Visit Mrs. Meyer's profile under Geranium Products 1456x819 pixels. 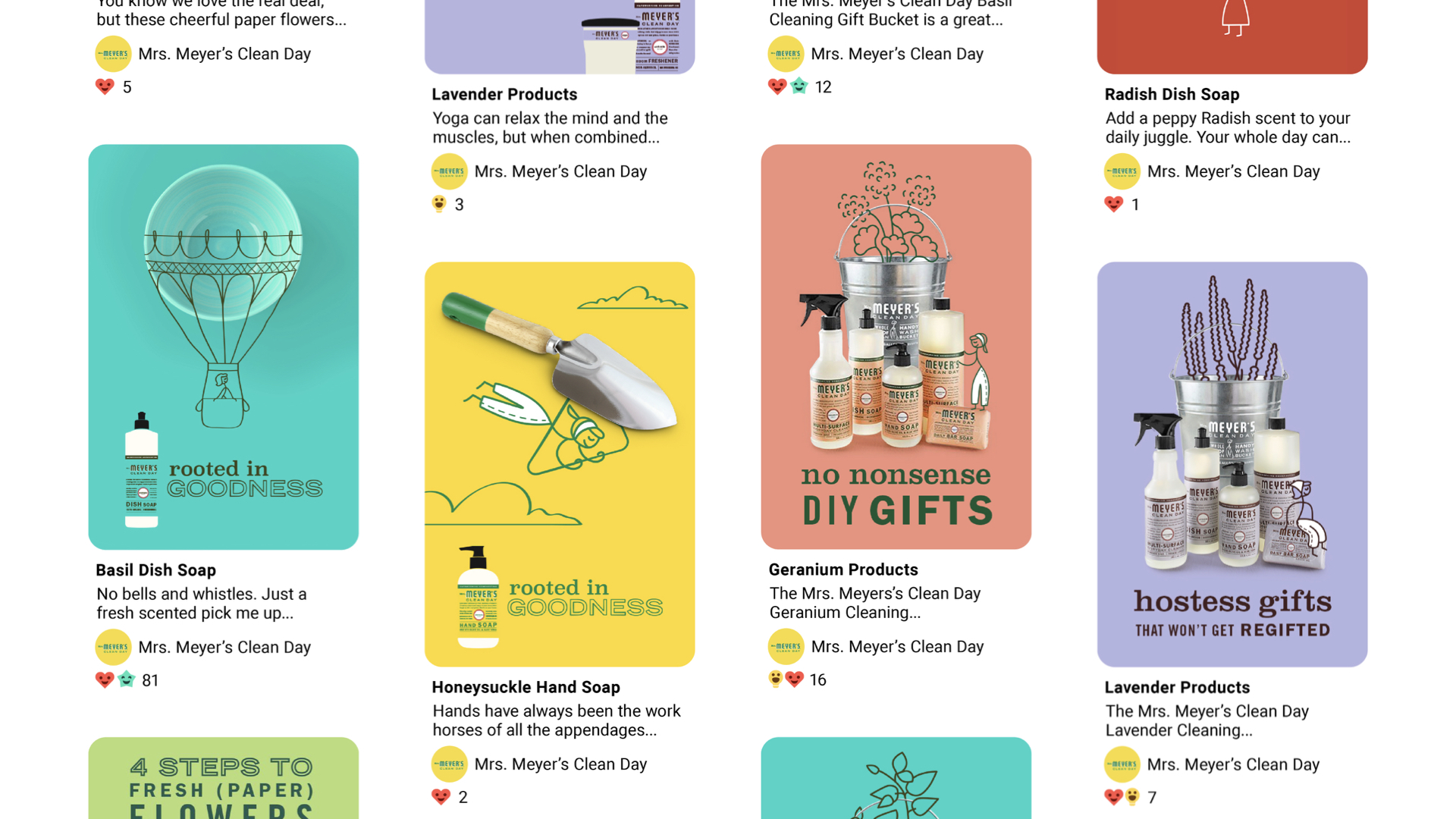[896, 647]
